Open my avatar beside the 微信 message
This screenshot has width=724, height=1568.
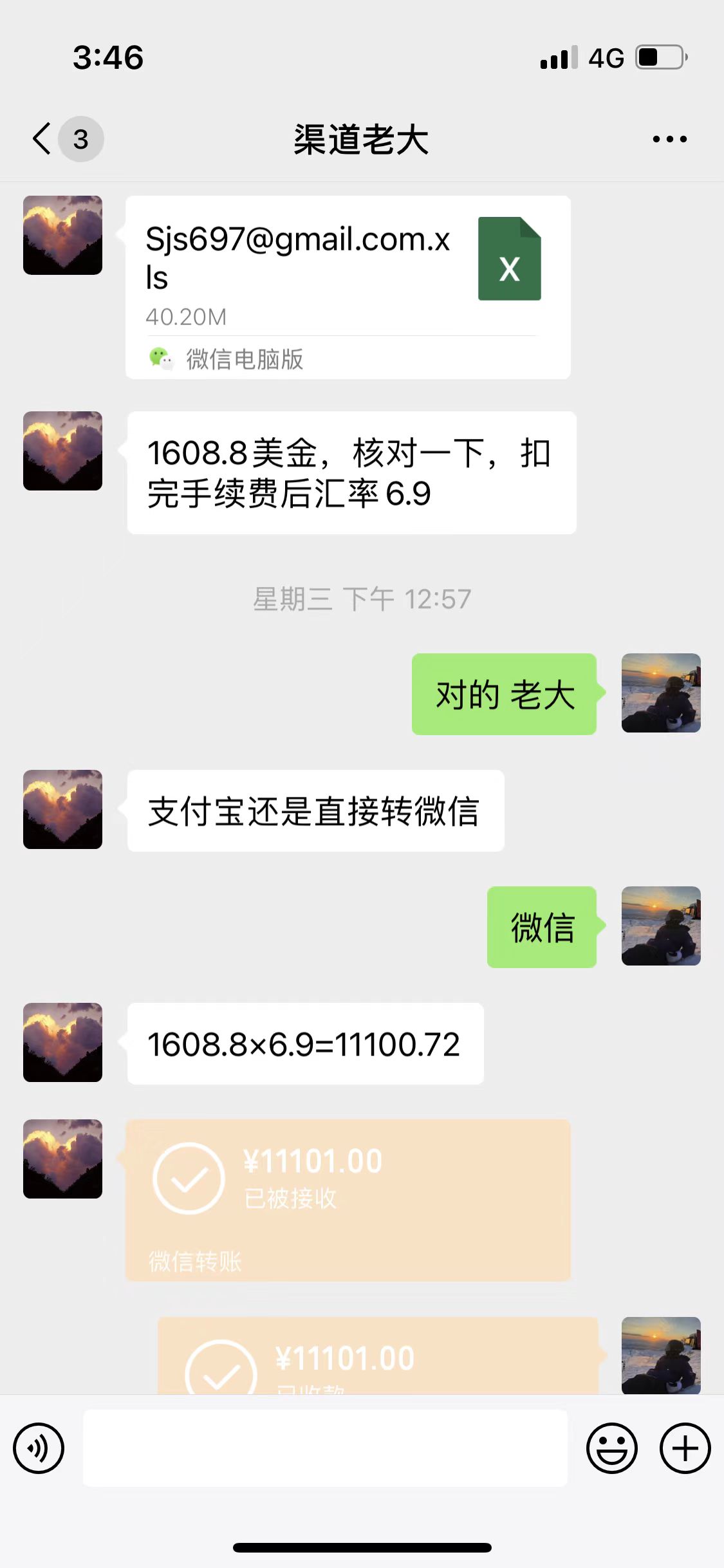pyautogui.click(x=661, y=926)
